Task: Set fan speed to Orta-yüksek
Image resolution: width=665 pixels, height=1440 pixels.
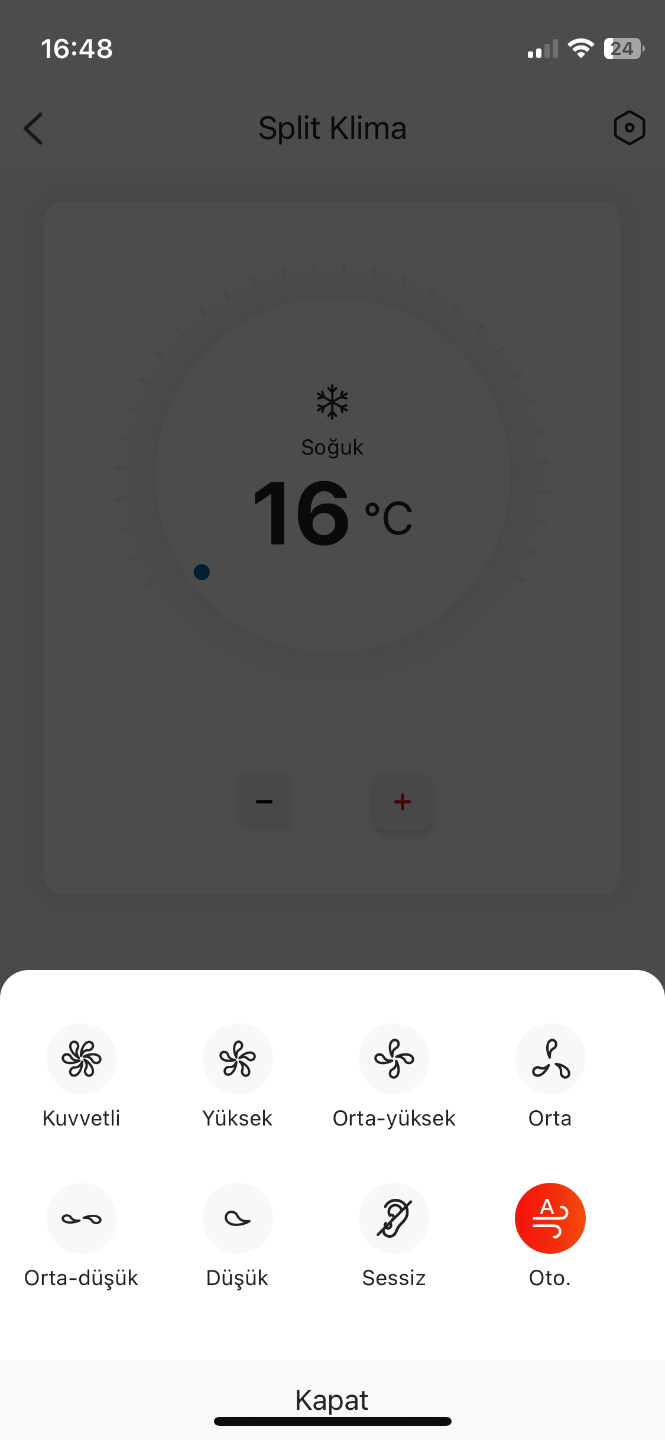Action: (394, 1059)
